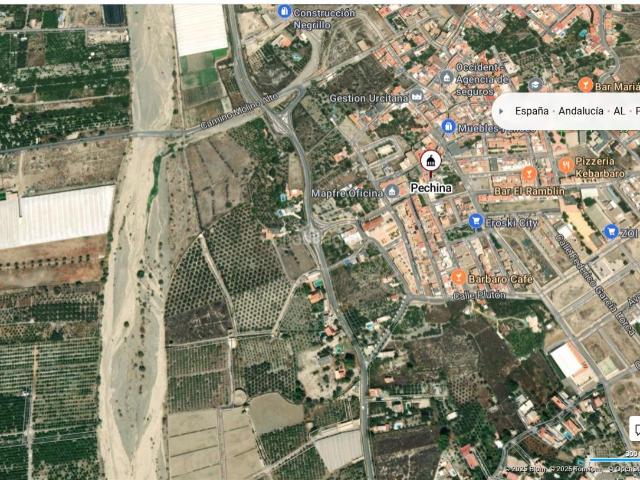Select Andalucía in the location breadcrumb
Viewport: 640px width, 480px height.
(x=580, y=111)
